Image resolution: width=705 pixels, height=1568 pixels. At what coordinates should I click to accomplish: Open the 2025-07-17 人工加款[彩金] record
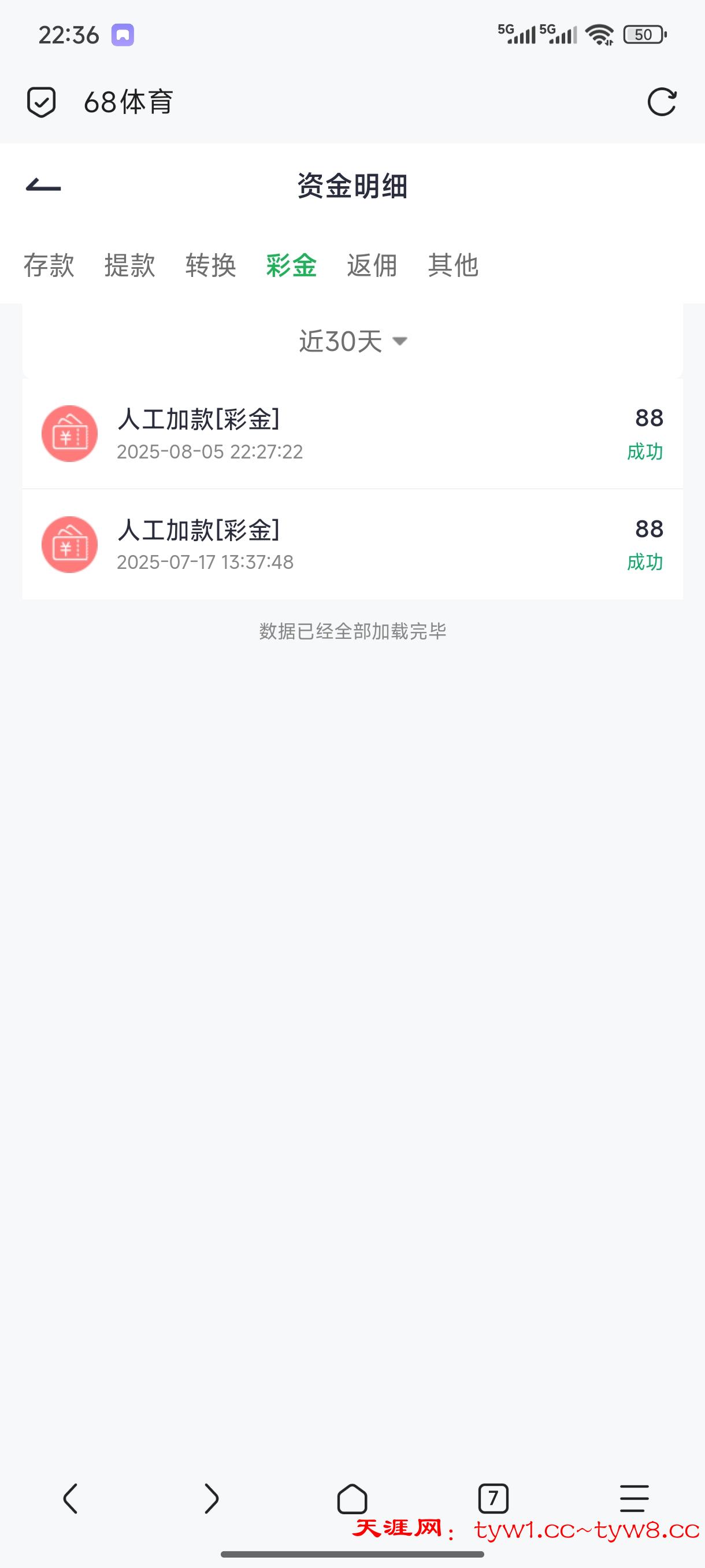point(352,545)
